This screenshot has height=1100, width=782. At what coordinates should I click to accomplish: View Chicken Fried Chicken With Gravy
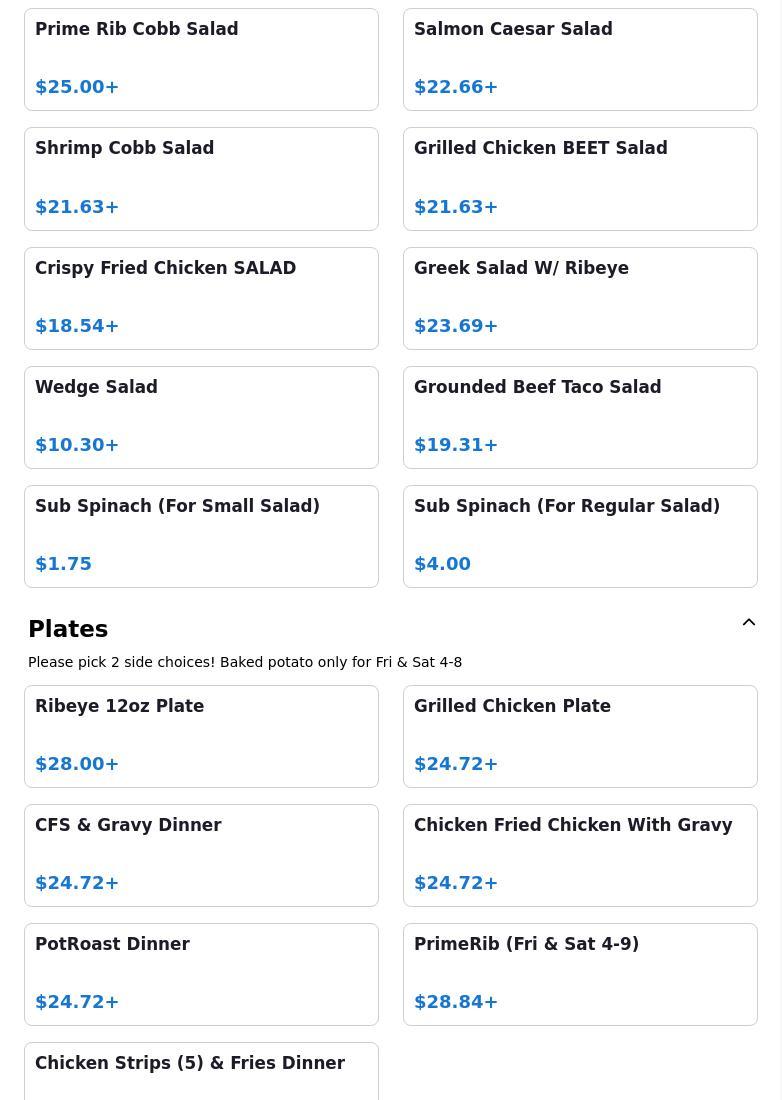point(580,855)
